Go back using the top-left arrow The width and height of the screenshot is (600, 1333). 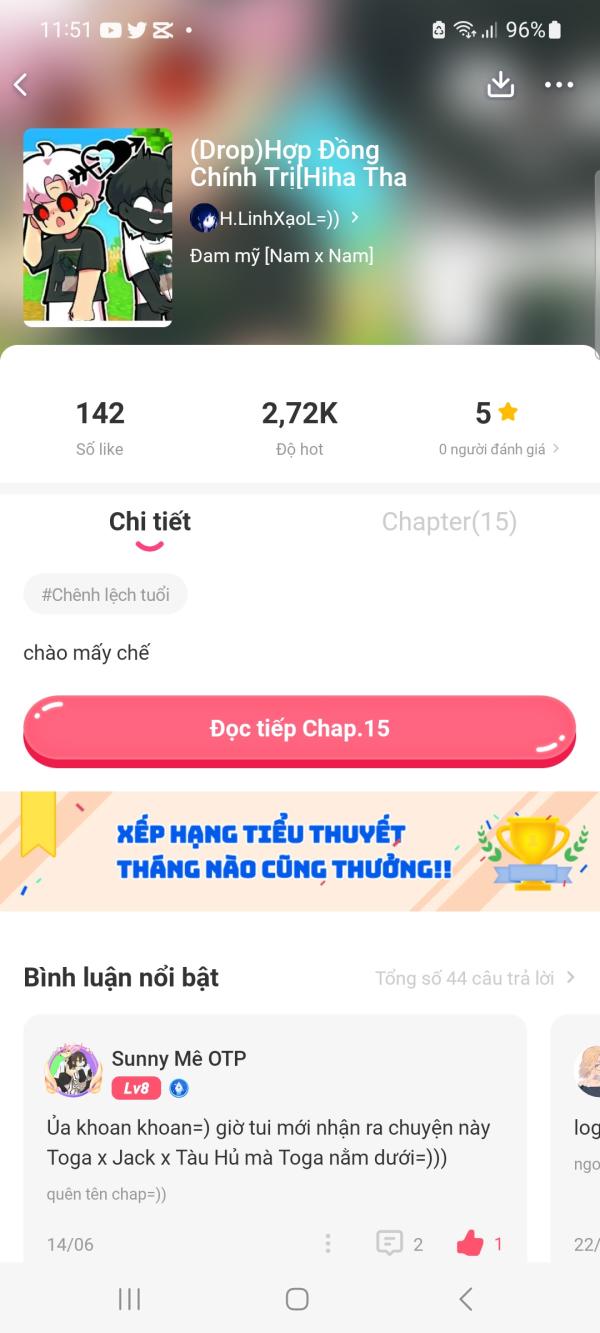pyautogui.click(x=20, y=85)
